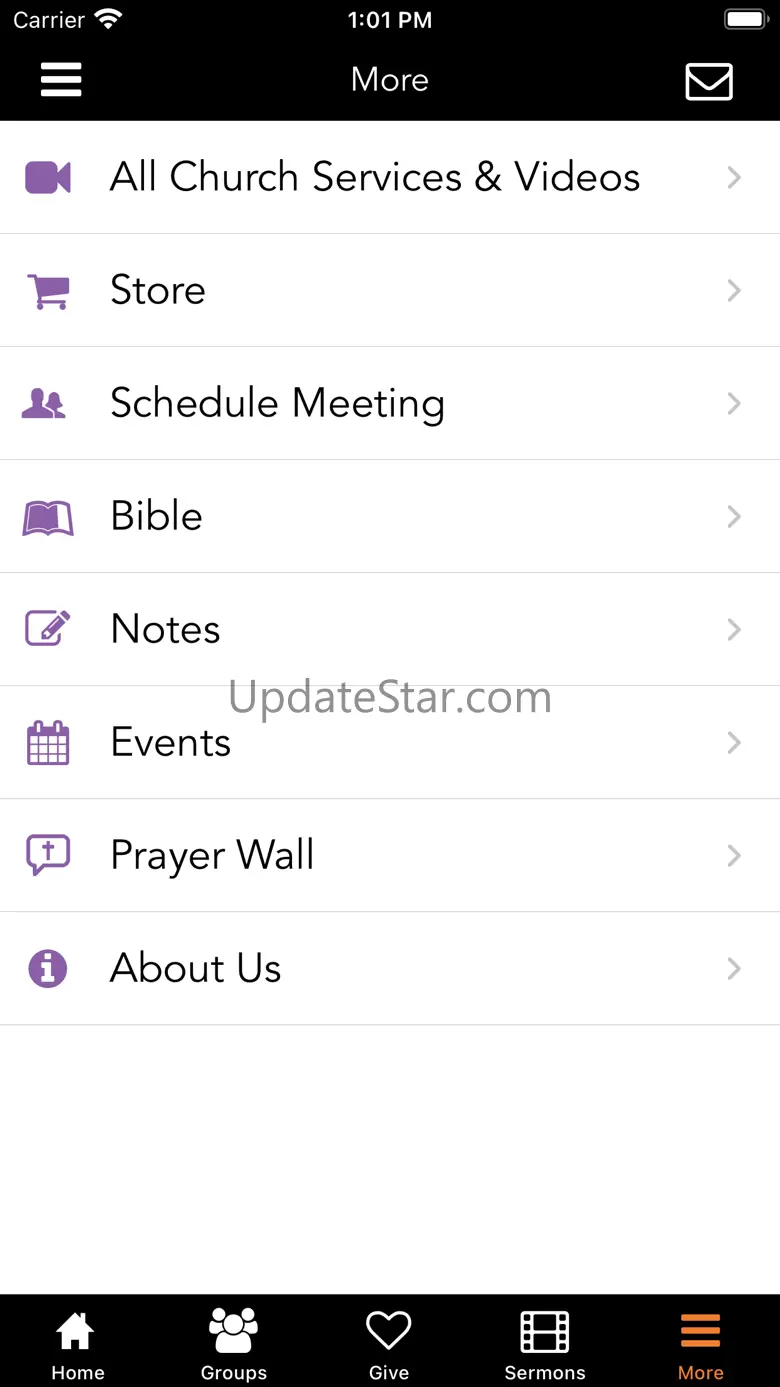
Task: Switch to the Give tab
Action: pyautogui.click(x=389, y=1344)
